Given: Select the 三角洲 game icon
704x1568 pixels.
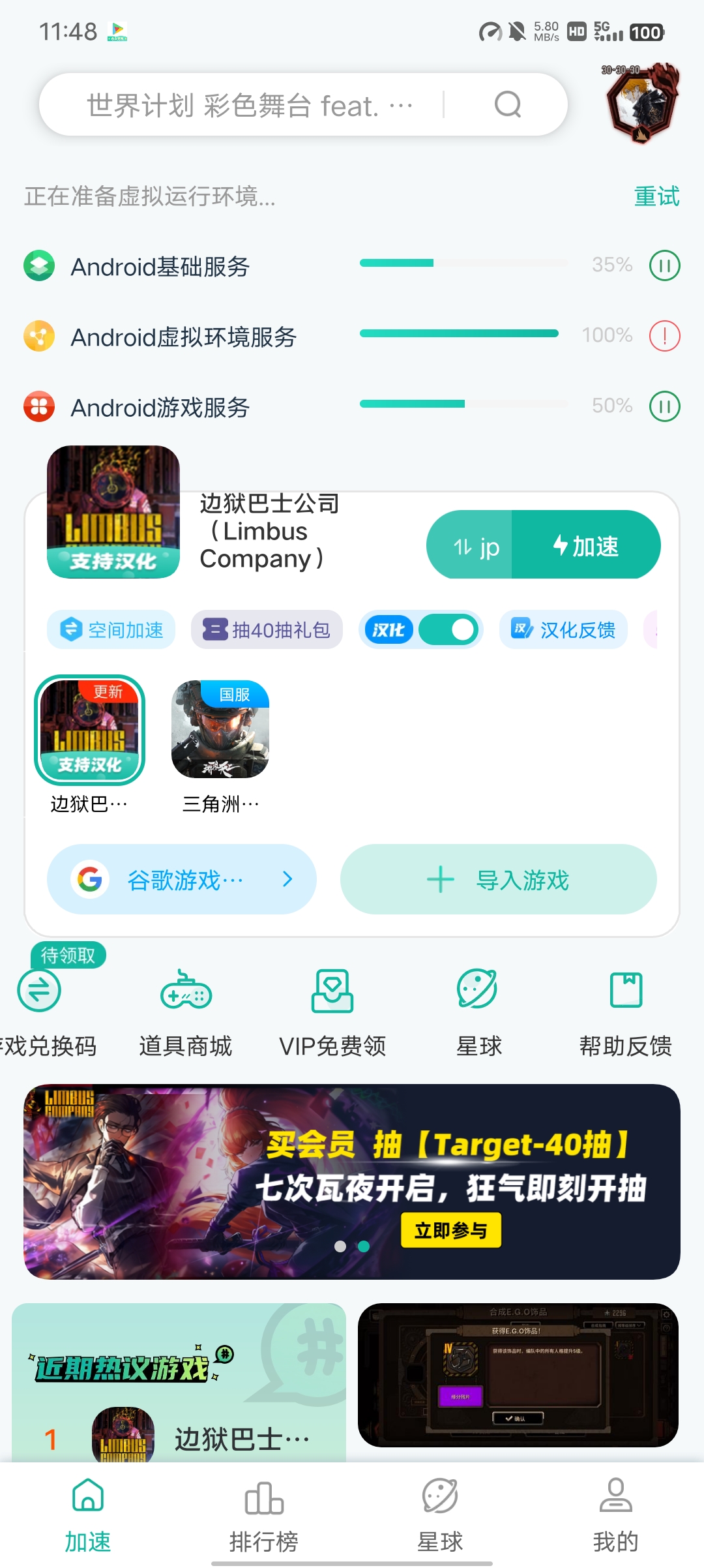Looking at the screenshot, I should pos(220,731).
